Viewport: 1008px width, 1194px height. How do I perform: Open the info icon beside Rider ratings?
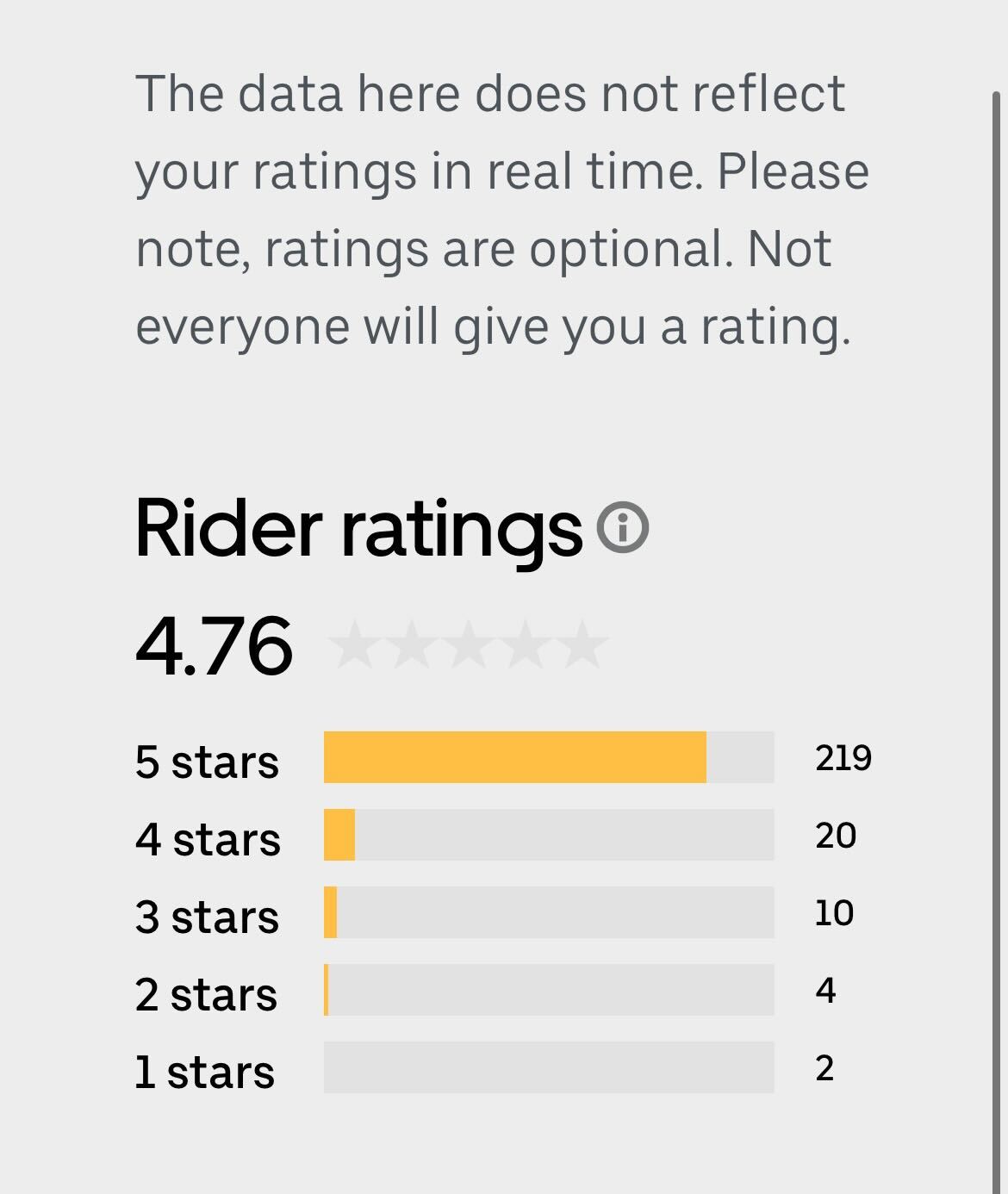coord(622,526)
